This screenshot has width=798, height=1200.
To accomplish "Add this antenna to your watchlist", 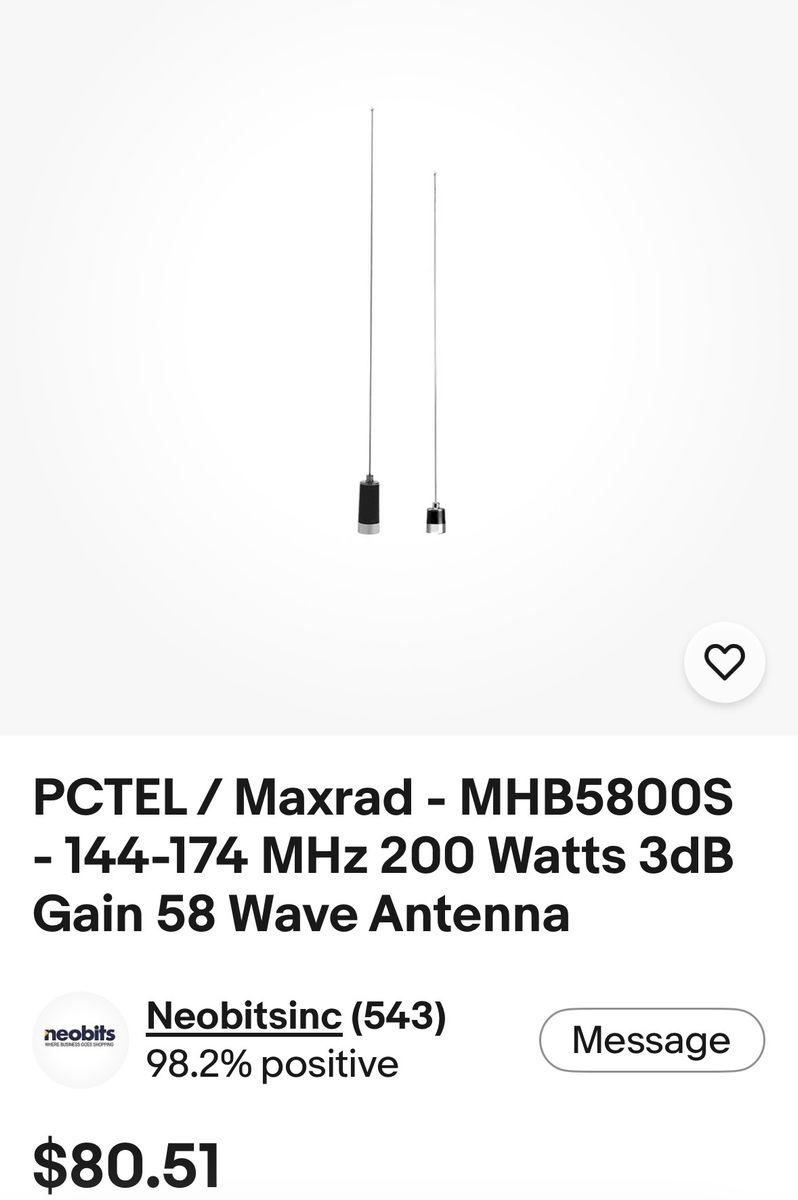I will tap(724, 662).
